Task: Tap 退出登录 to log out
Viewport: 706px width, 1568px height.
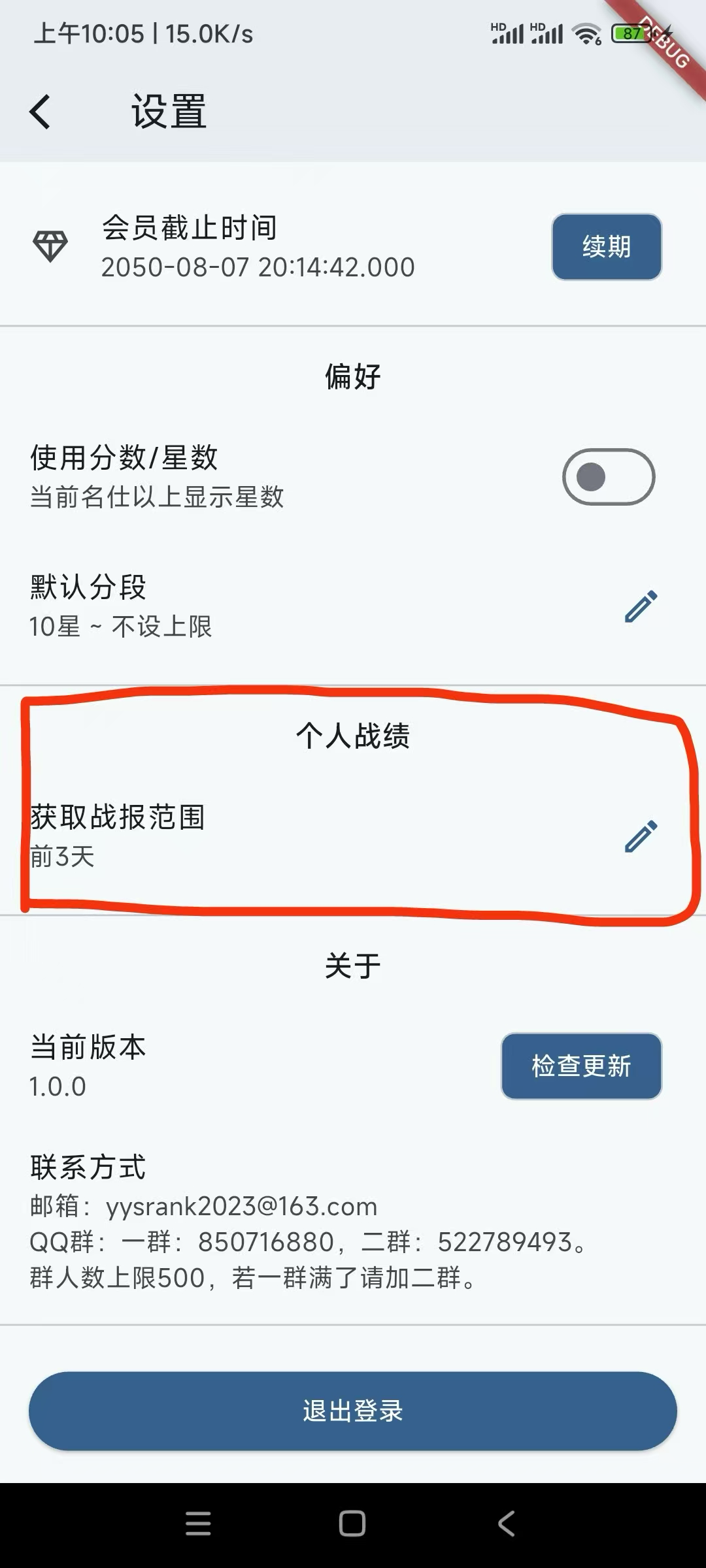Action: tap(353, 1411)
